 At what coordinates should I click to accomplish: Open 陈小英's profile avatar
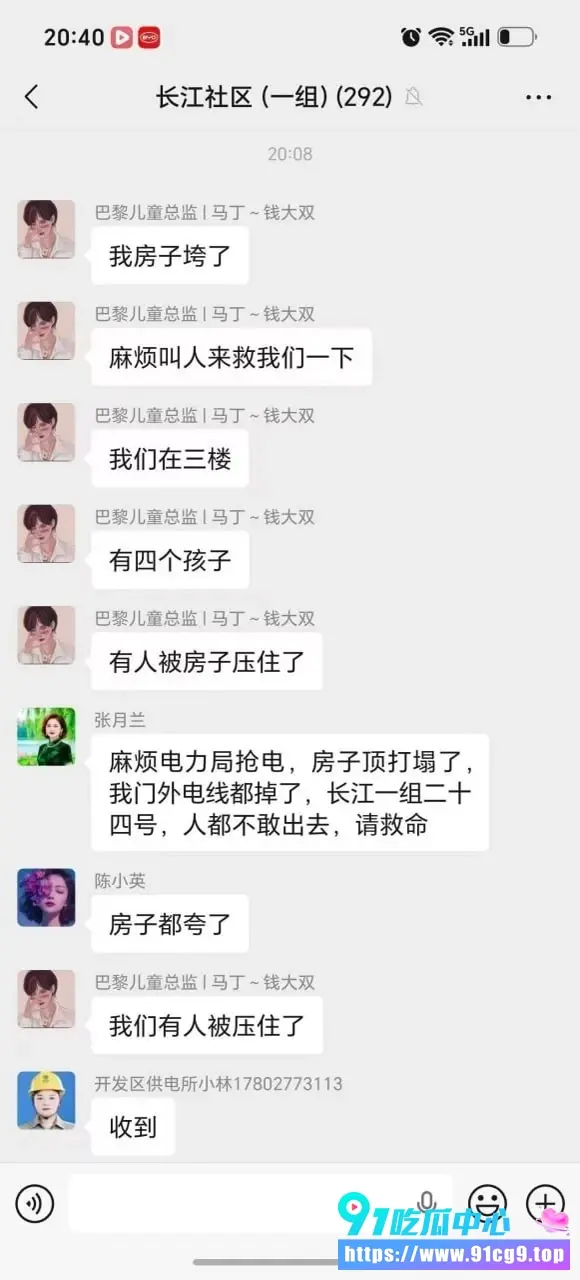coord(46,897)
